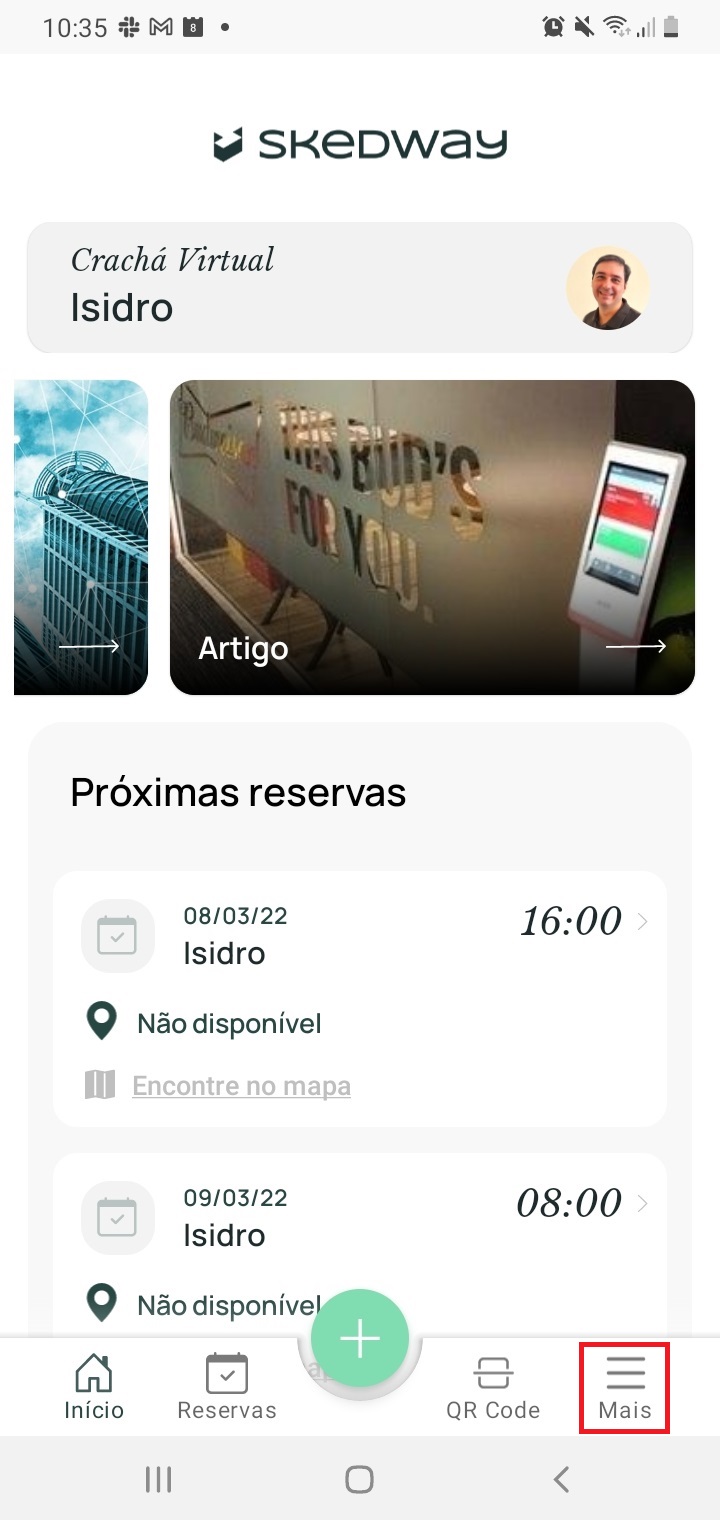Screen dimensions: 720x1520
Task: Tap the arrow on the left carousel card
Action: 90,646
